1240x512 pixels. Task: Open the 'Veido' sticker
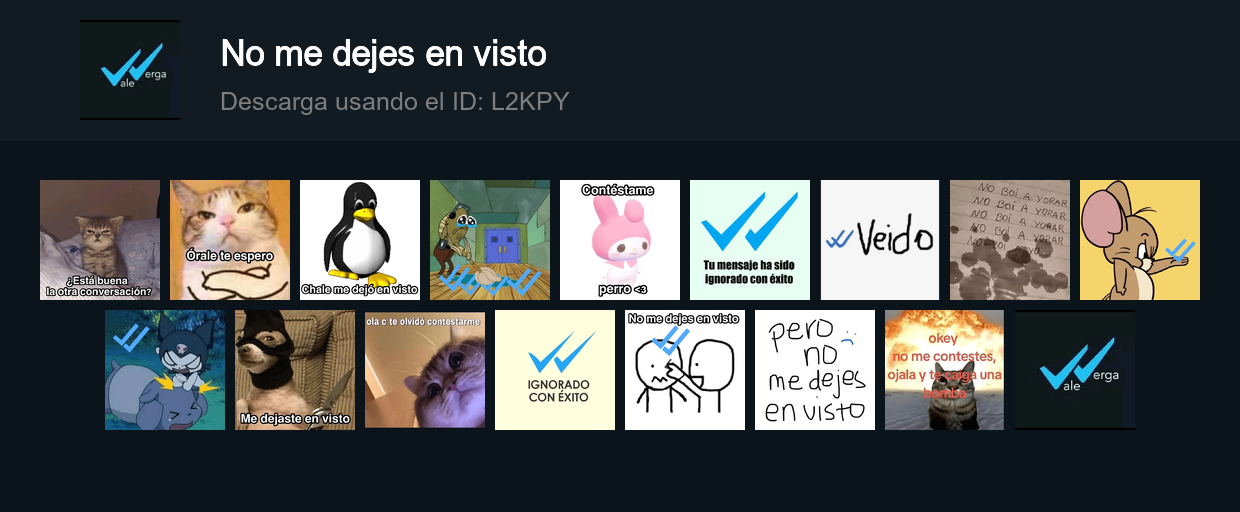tap(880, 240)
